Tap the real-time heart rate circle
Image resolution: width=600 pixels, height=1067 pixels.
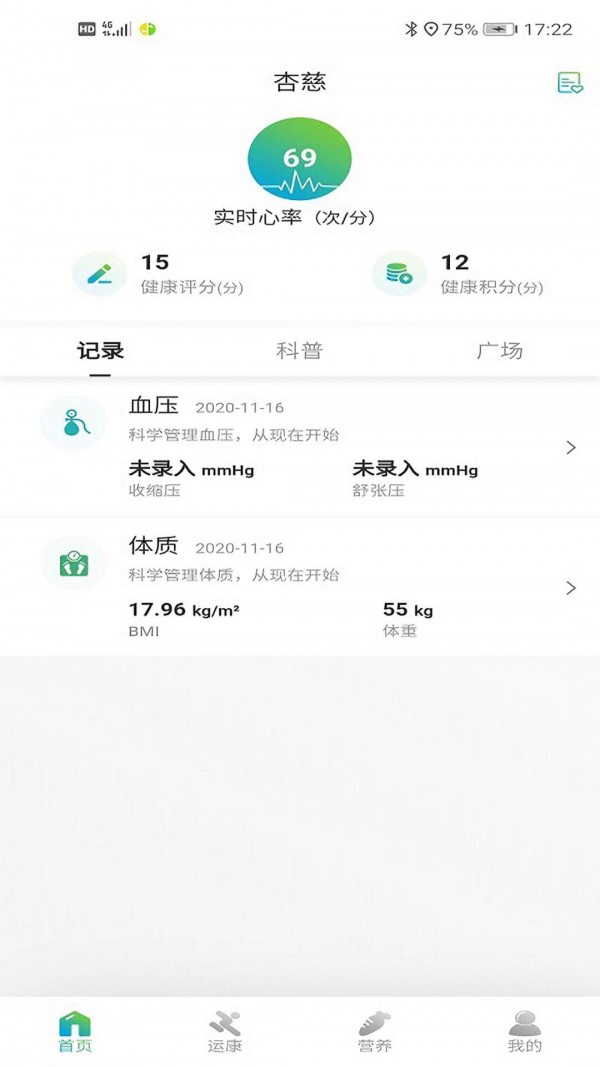coord(299,159)
